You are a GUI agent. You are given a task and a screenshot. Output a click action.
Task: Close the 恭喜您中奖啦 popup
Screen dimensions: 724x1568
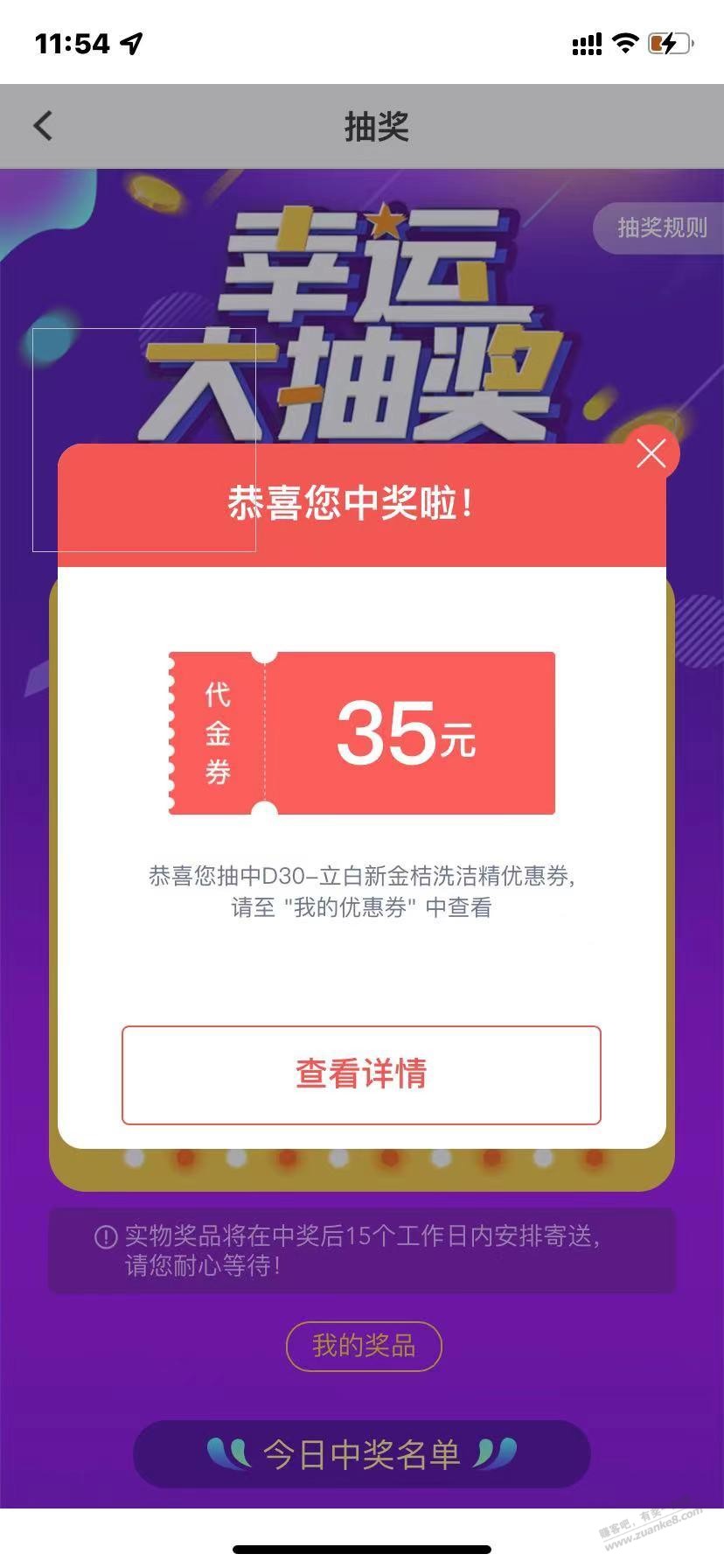point(651,453)
